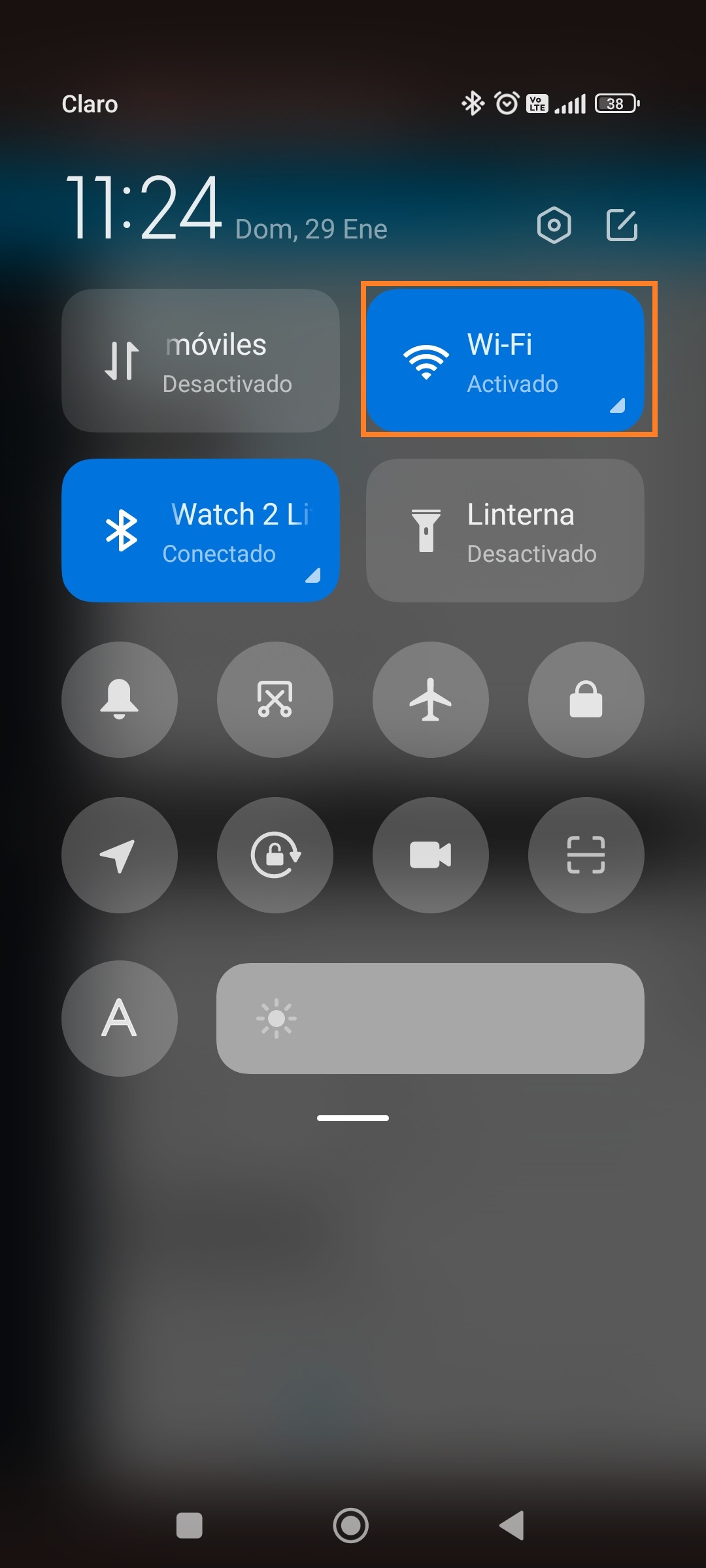Toggle the location arrow tile
706x1568 pixels.
120,855
